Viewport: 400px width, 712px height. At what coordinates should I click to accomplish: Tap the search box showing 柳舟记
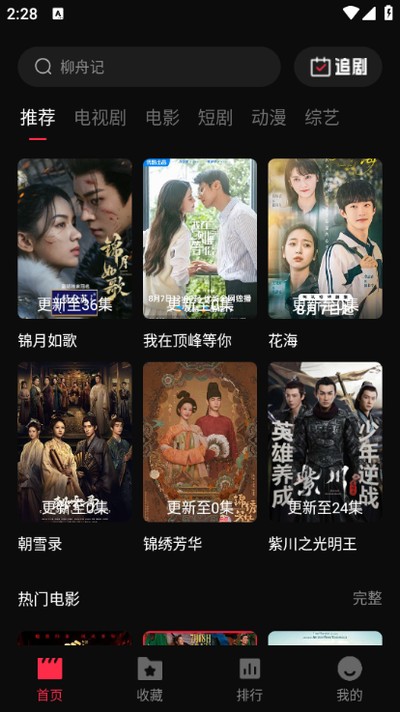pos(149,67)
